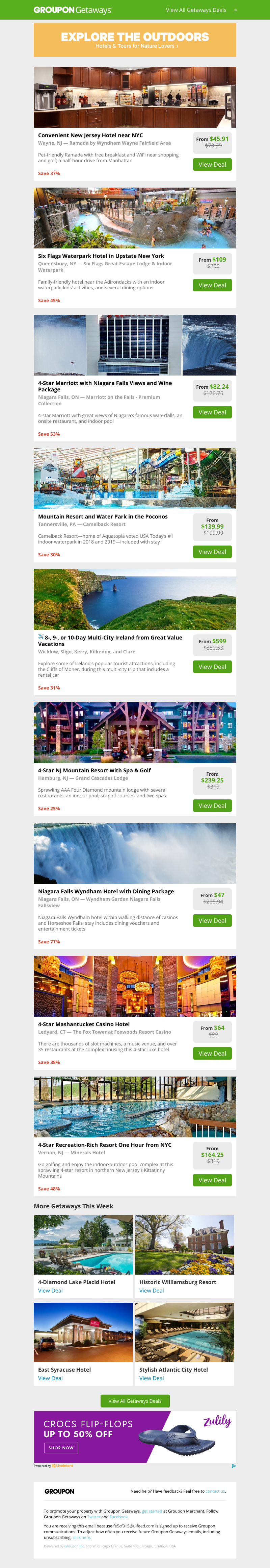Open View Deal link for Lake Placid Hotel
The height and width of the screenshot is (1568, 270).
[x=51, y=1290]
